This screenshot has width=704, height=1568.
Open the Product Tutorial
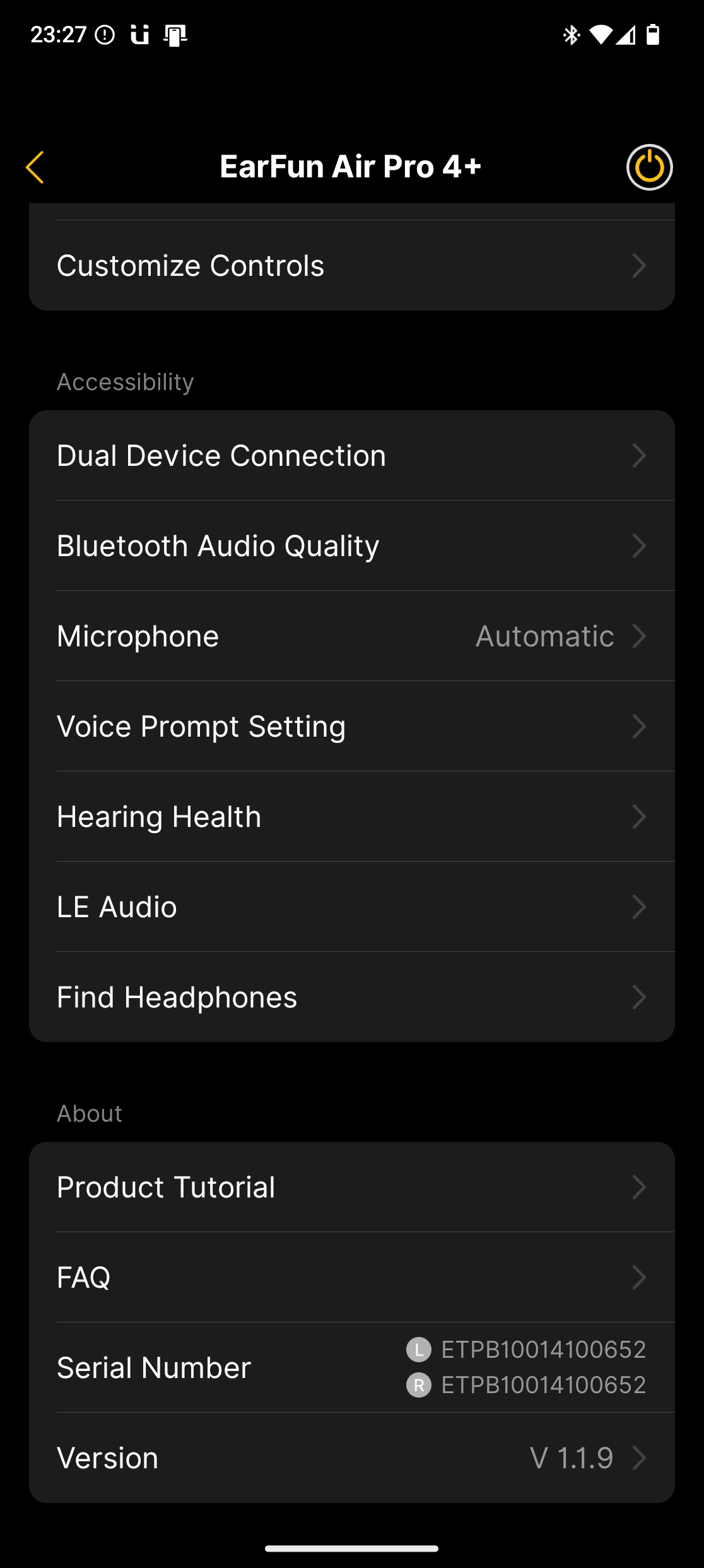tap(351, 1187)
